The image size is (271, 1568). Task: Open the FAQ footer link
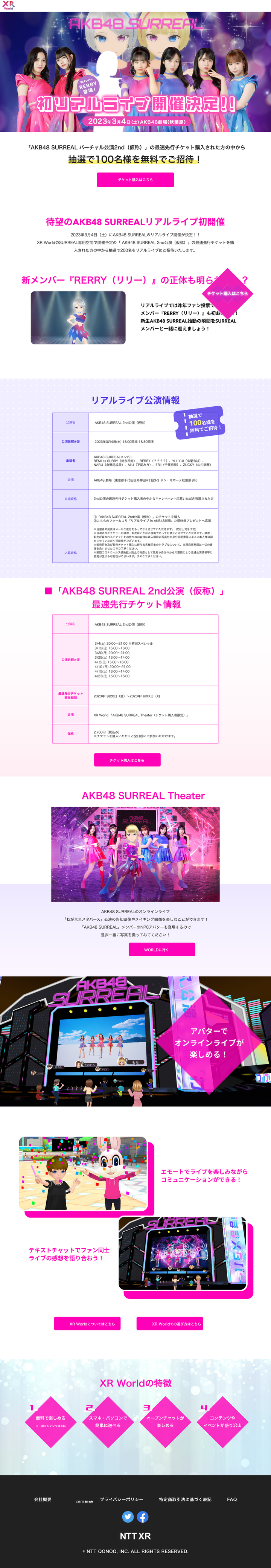231,1499
